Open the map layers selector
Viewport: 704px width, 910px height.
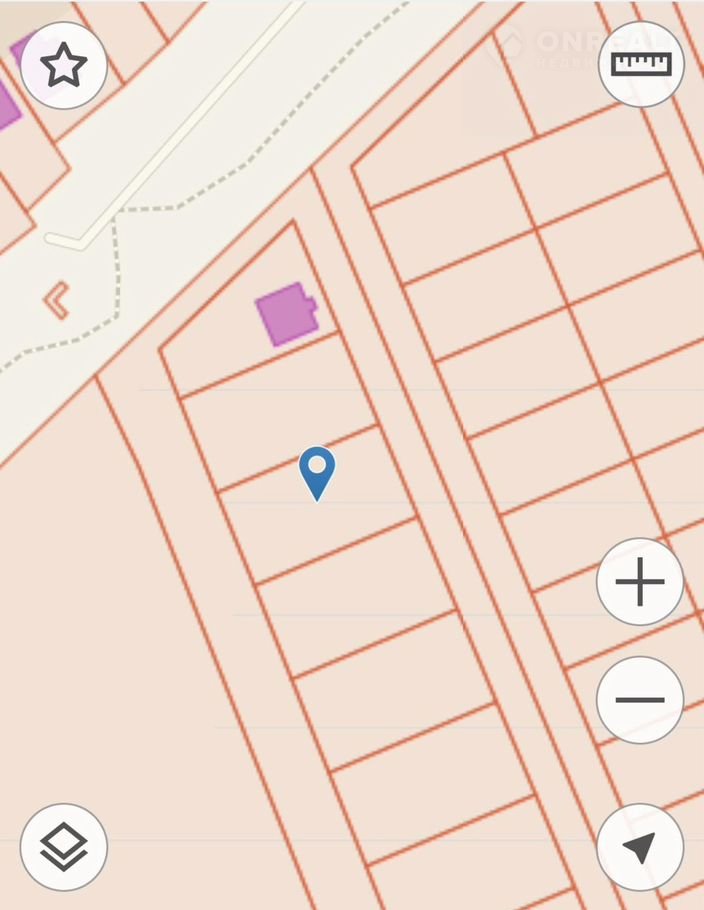[x=64, y=847]
